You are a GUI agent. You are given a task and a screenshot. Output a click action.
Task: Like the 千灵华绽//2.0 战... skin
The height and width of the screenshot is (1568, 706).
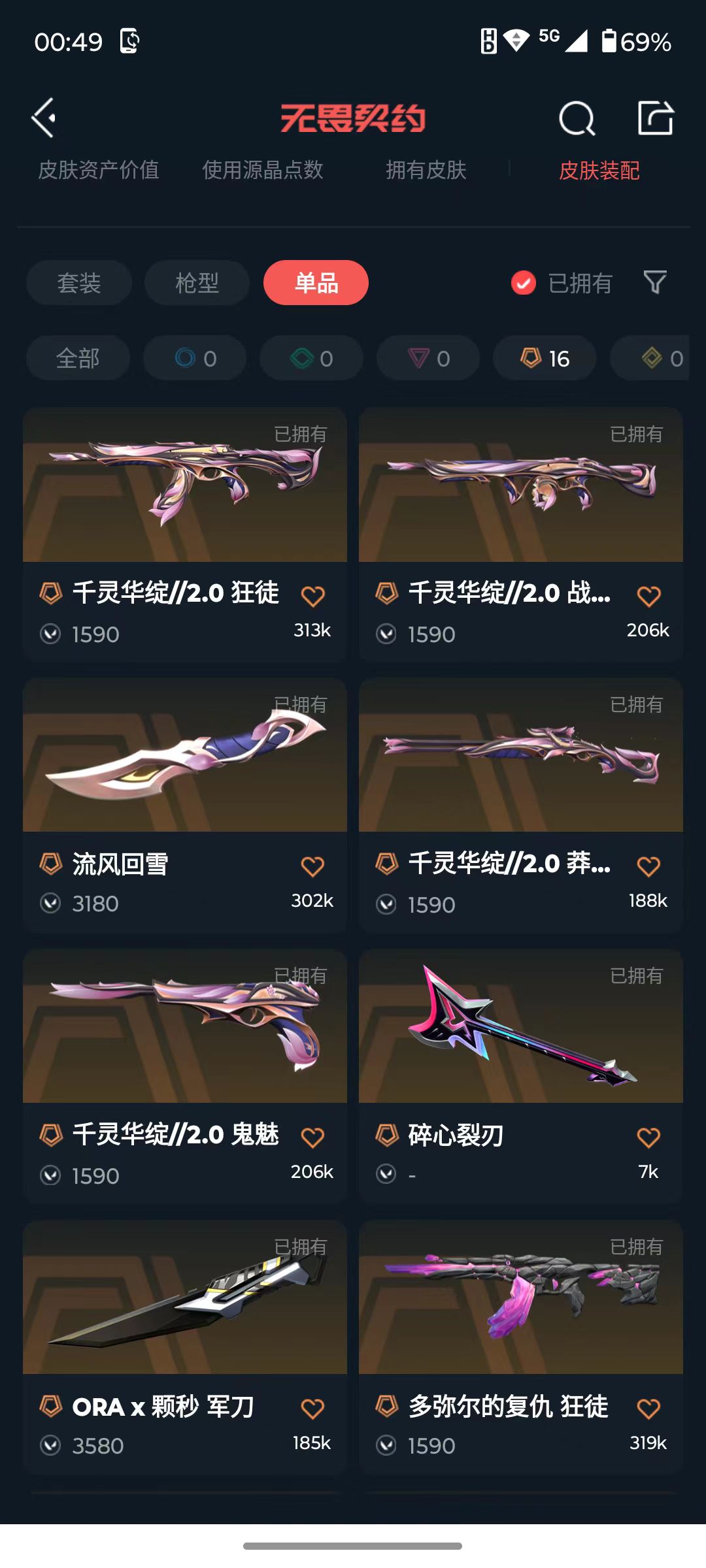pos(648,596)
